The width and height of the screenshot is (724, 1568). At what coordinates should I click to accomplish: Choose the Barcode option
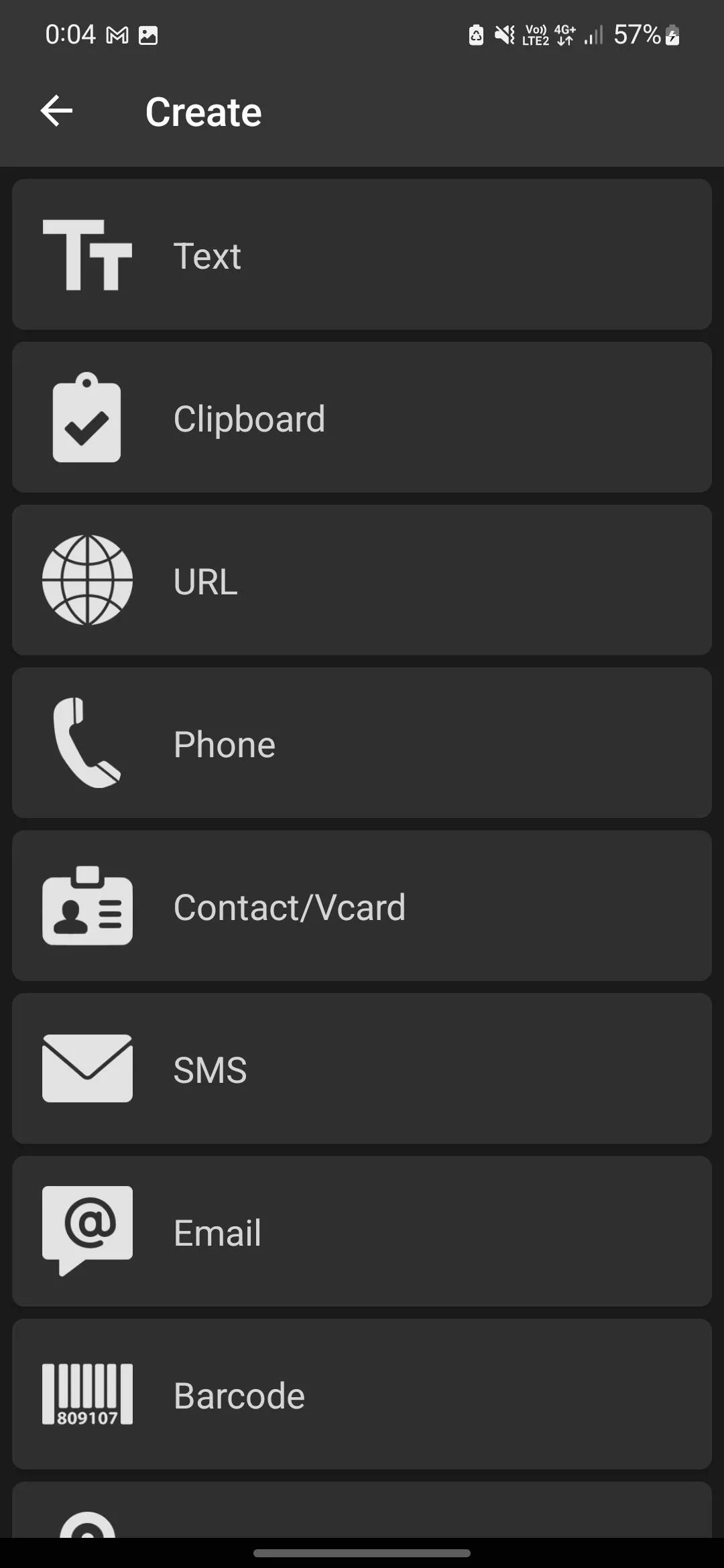[x=362, y=1394]
